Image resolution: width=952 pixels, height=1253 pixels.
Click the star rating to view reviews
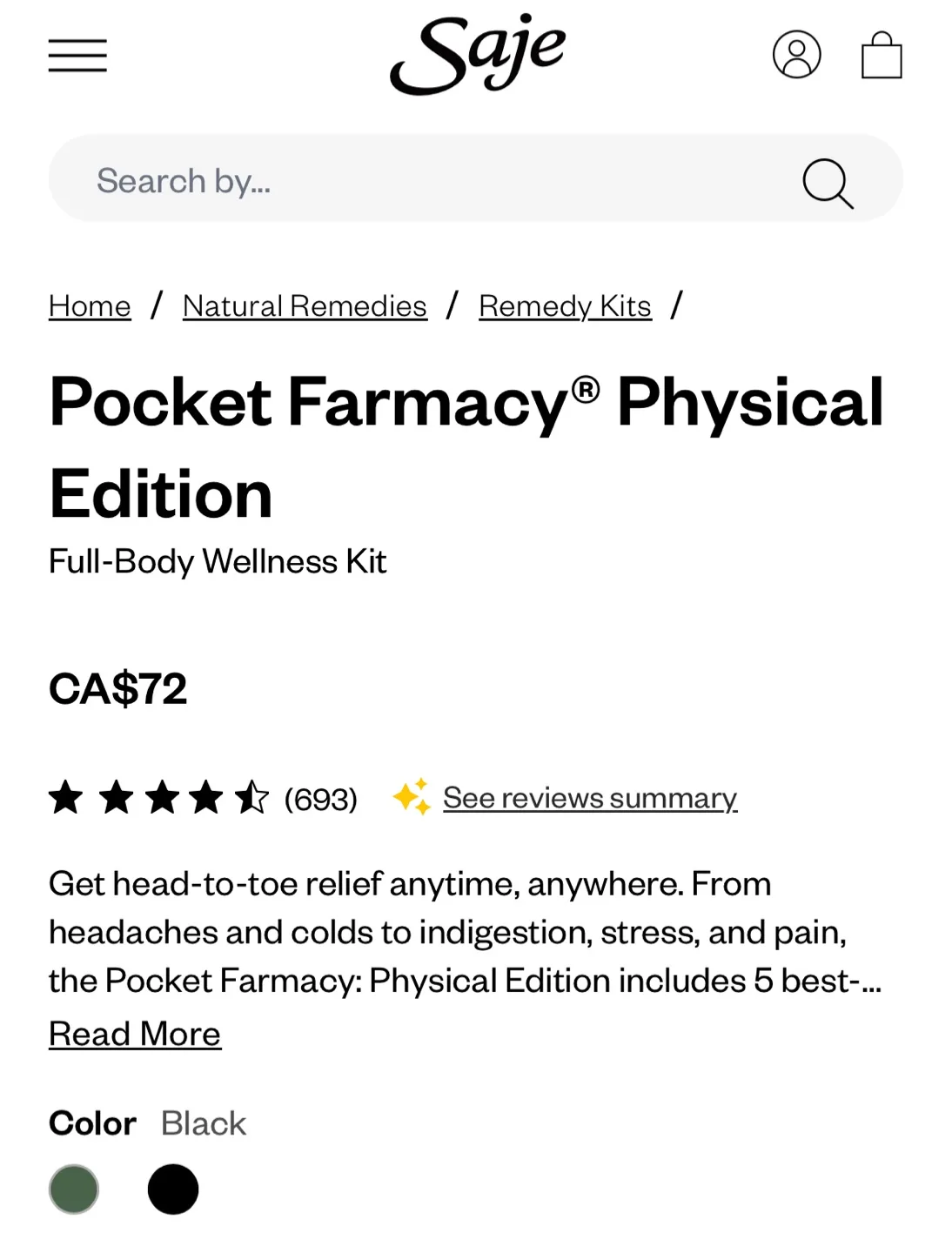pyautogui.click(x=157, y=797)
